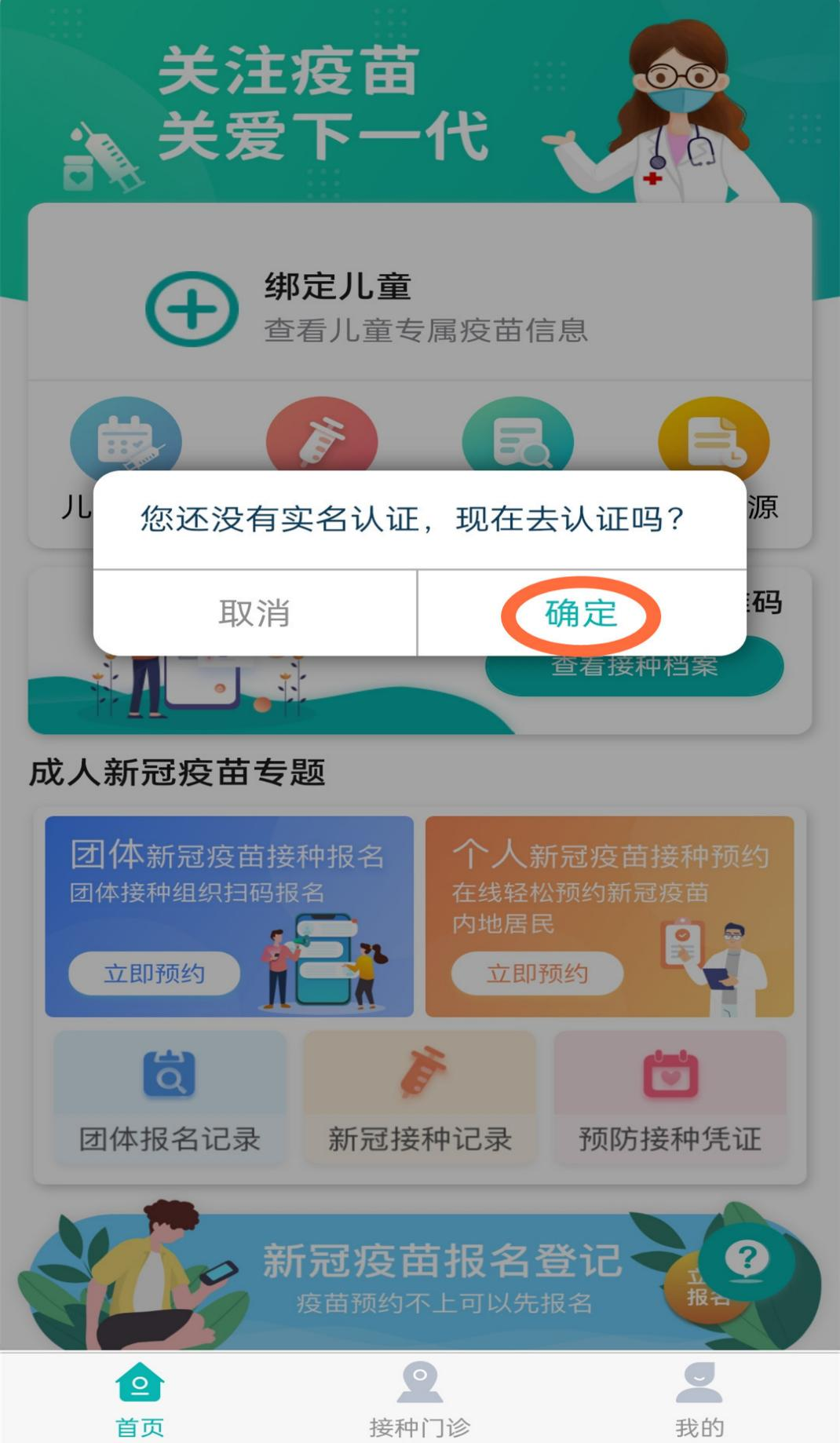Open 团体新冠疫苗接种报名 card
Screen dimensions: 840x1443
point(228,915)
